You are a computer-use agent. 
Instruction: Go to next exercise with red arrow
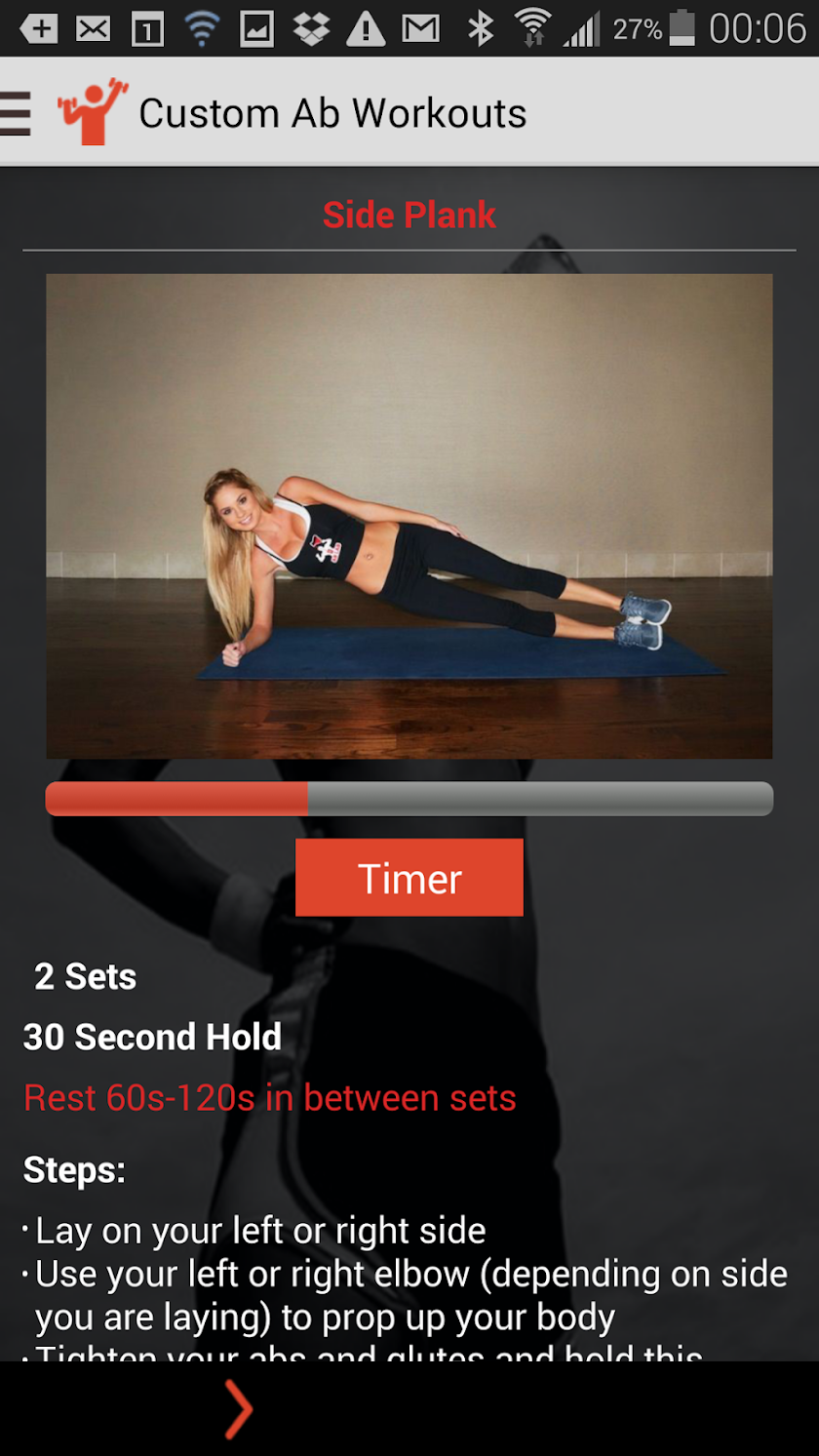pyautogui.click(x=238, y=1409)
